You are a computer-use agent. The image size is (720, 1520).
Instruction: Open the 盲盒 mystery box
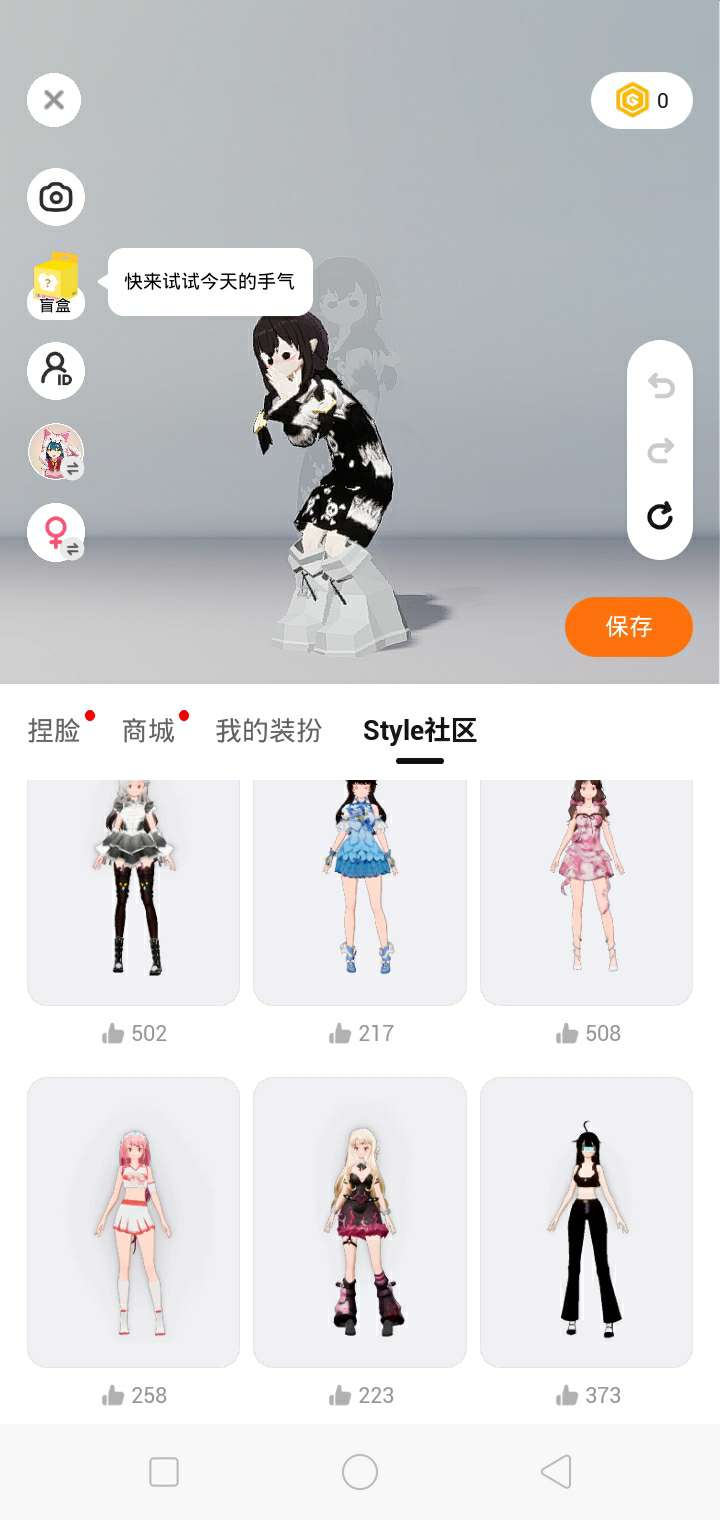coord(56,285)
